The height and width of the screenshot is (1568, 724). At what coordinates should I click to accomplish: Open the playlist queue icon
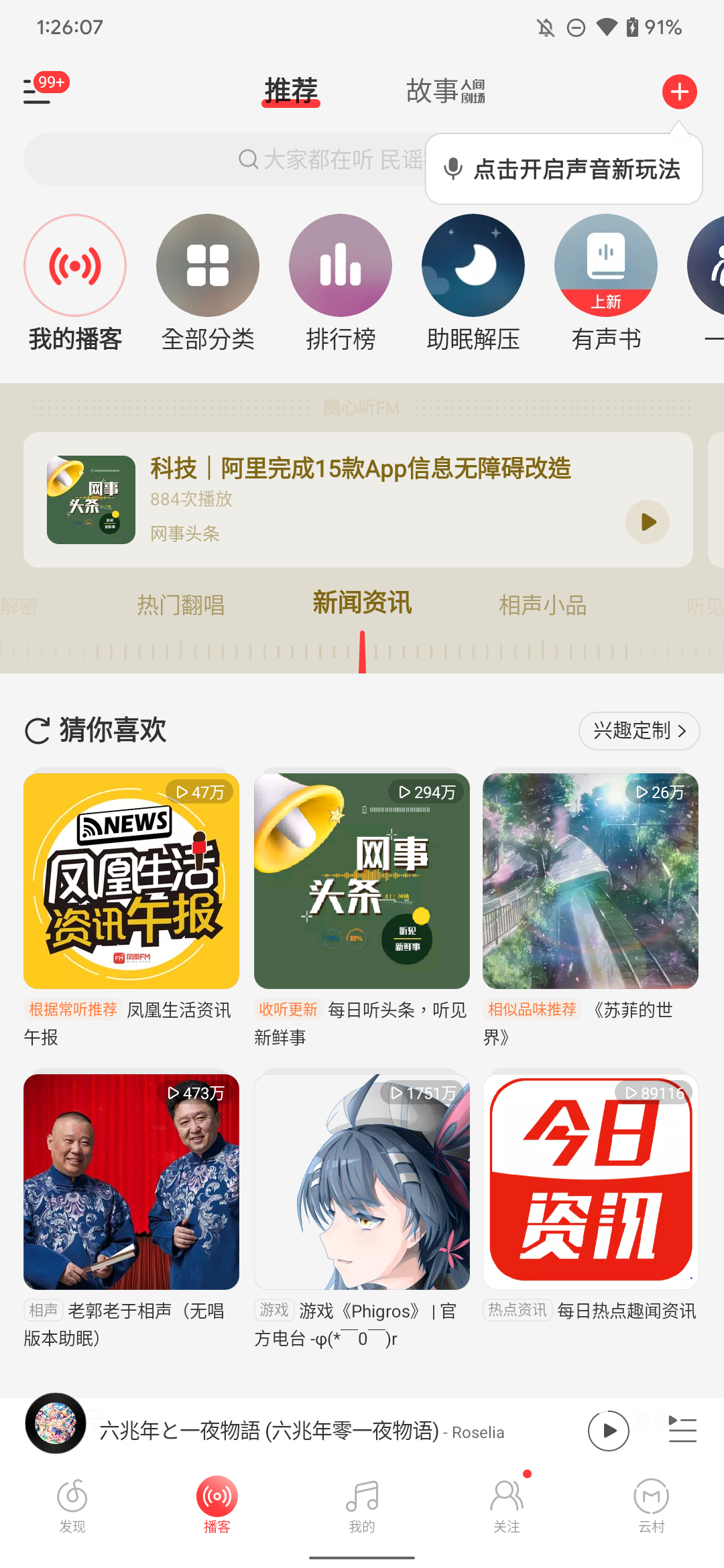tap(683, 1431)
